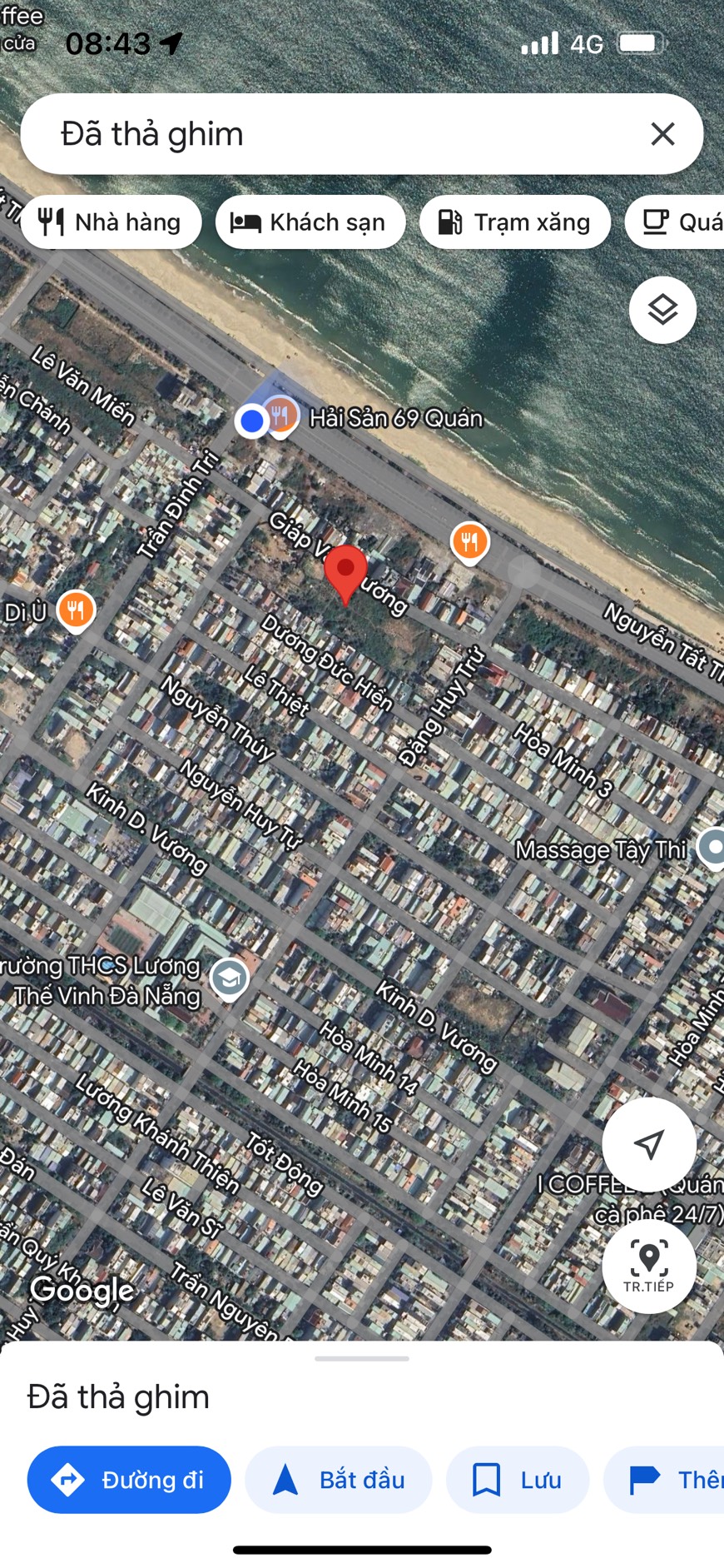Start navigation with Bắt đầu
The width and height of the screenshot is (724, 1568).
pos(339,1480)
